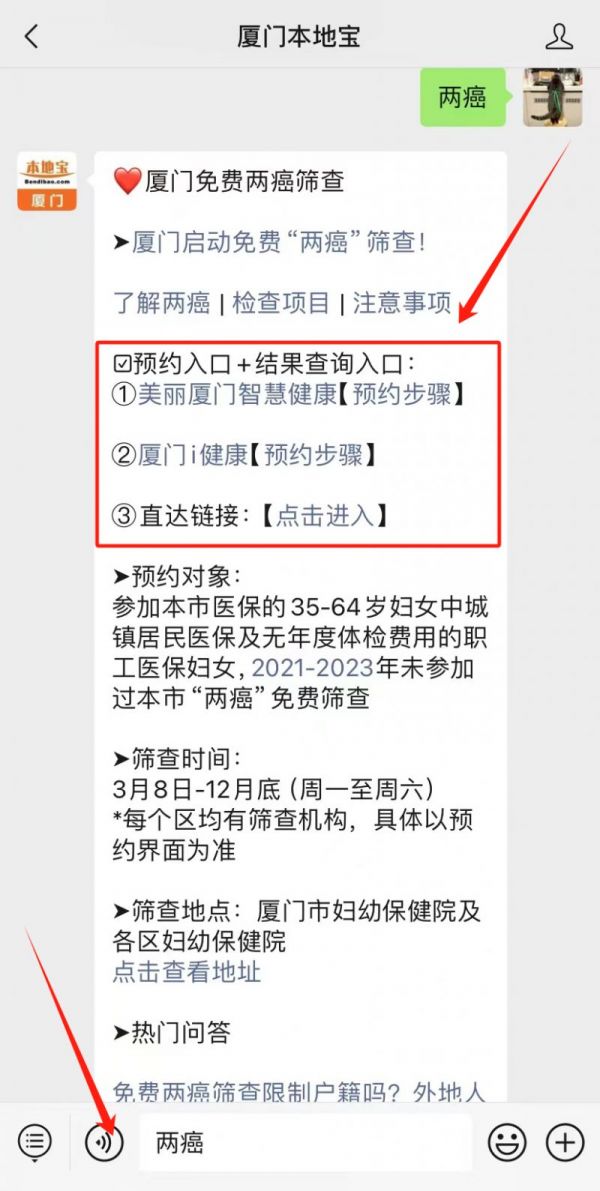Open the 2021-2023 link
Viewport: 600px width, 1191px height.
click(x=312, y=668)
